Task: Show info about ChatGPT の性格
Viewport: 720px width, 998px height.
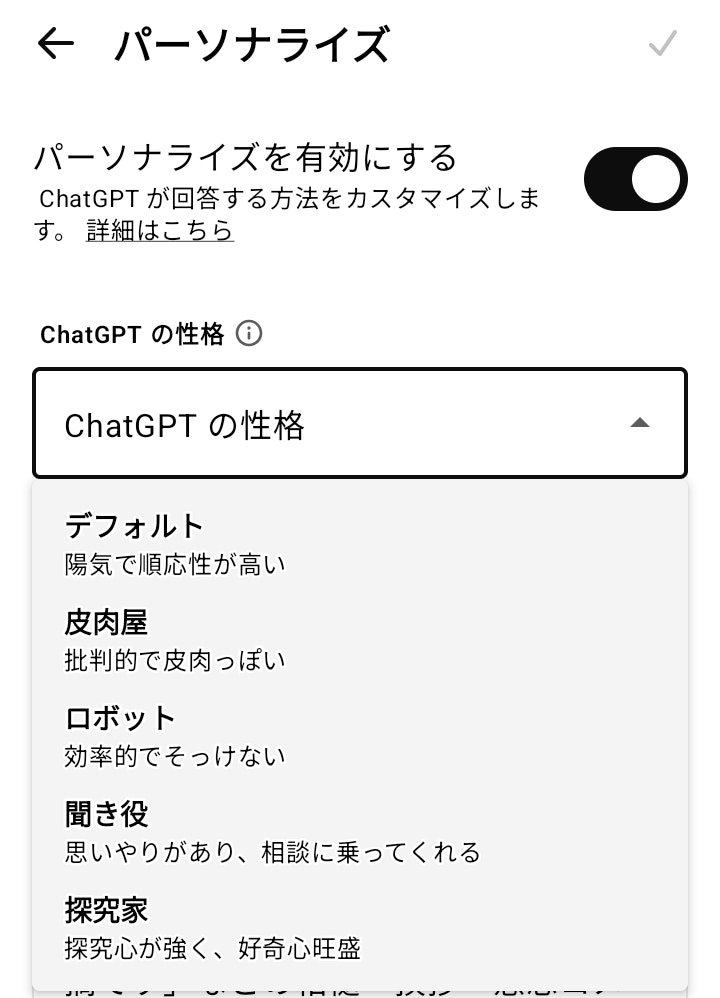Action: tap(249, 334)
